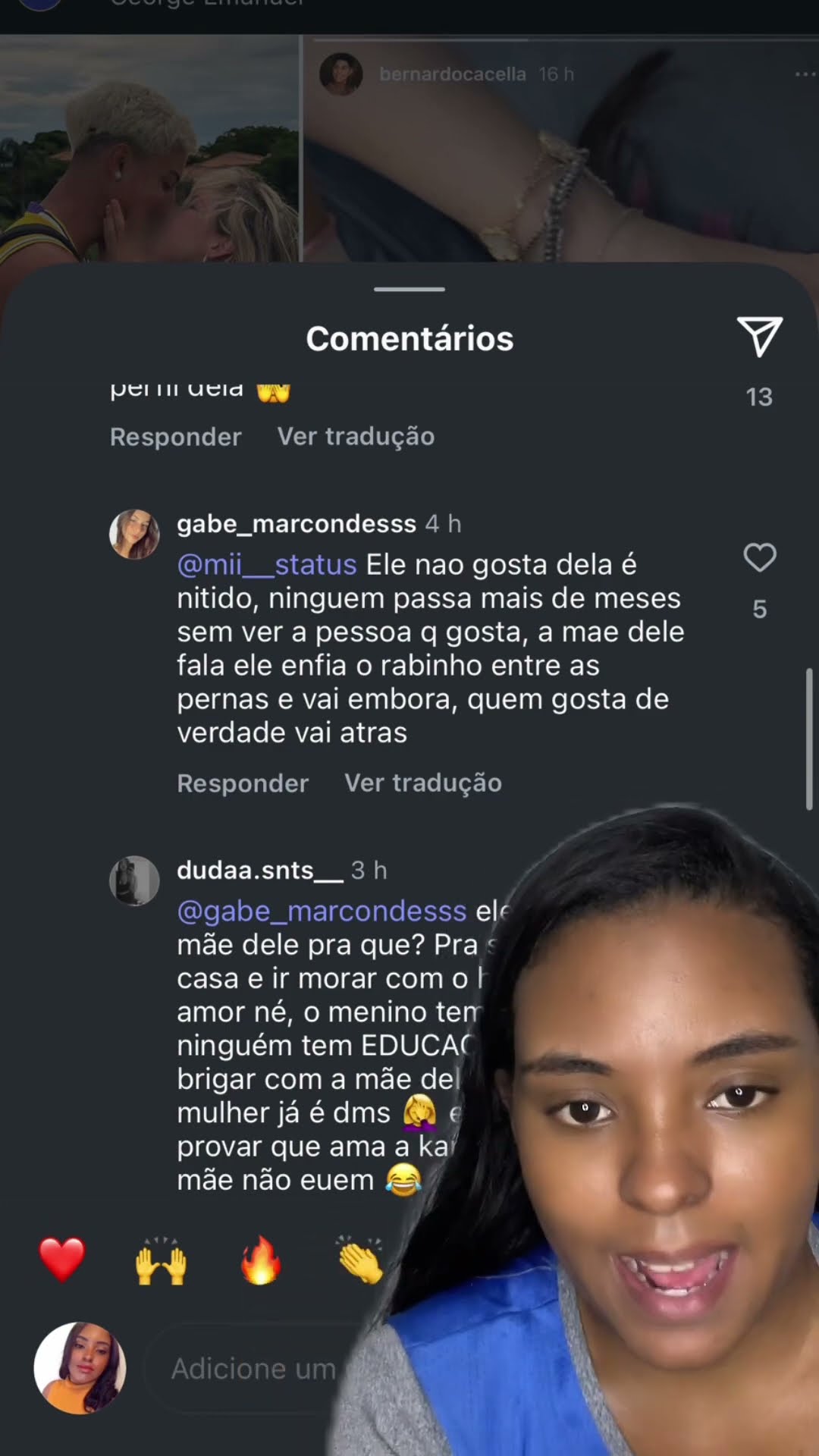819x1456 pixels.
Task: Open dudaa.snts__'s profile picture
Action: 134,880
